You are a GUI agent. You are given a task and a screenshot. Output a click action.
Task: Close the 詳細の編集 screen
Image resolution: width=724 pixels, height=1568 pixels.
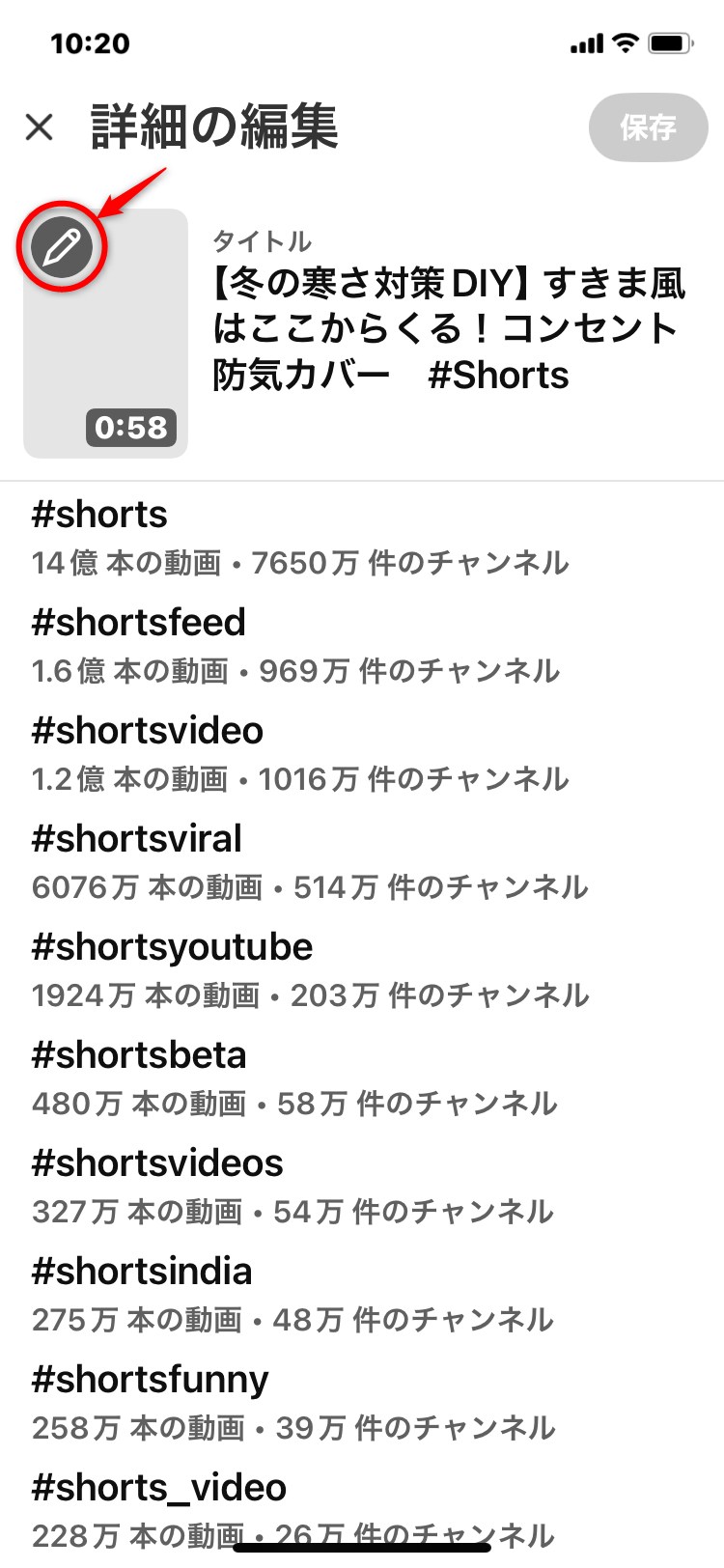pos(40,126)
